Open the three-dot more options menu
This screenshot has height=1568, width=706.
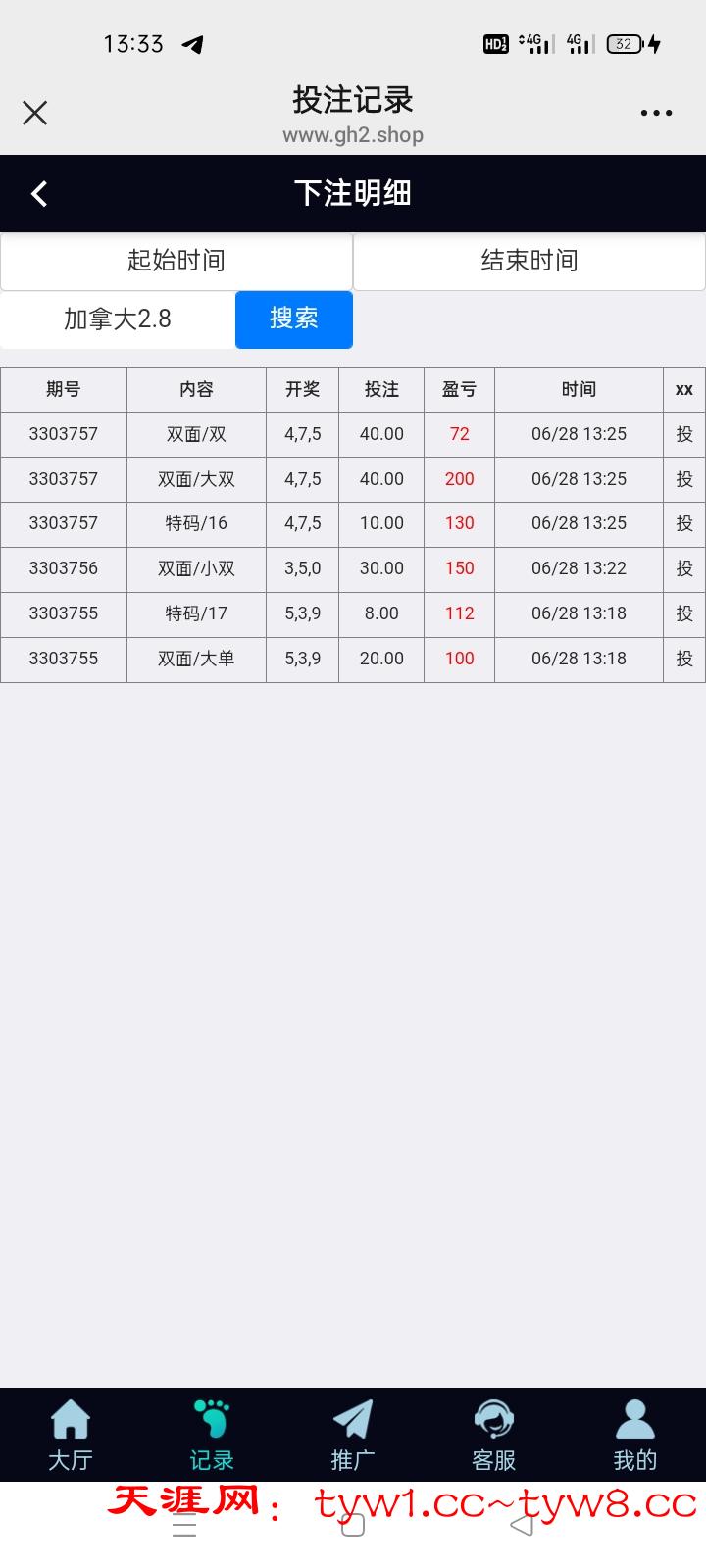point(655,113)
